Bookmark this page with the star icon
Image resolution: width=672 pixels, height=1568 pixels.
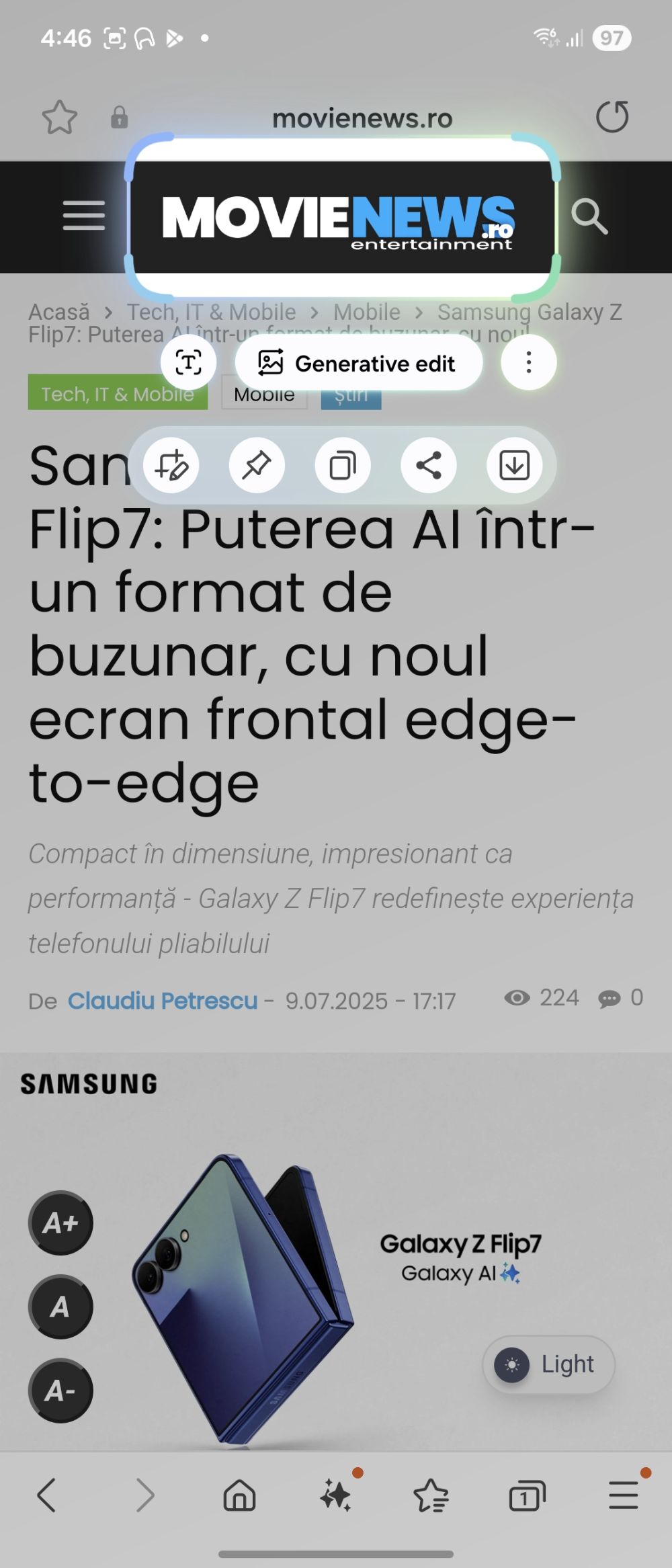[x=59, y=118]
